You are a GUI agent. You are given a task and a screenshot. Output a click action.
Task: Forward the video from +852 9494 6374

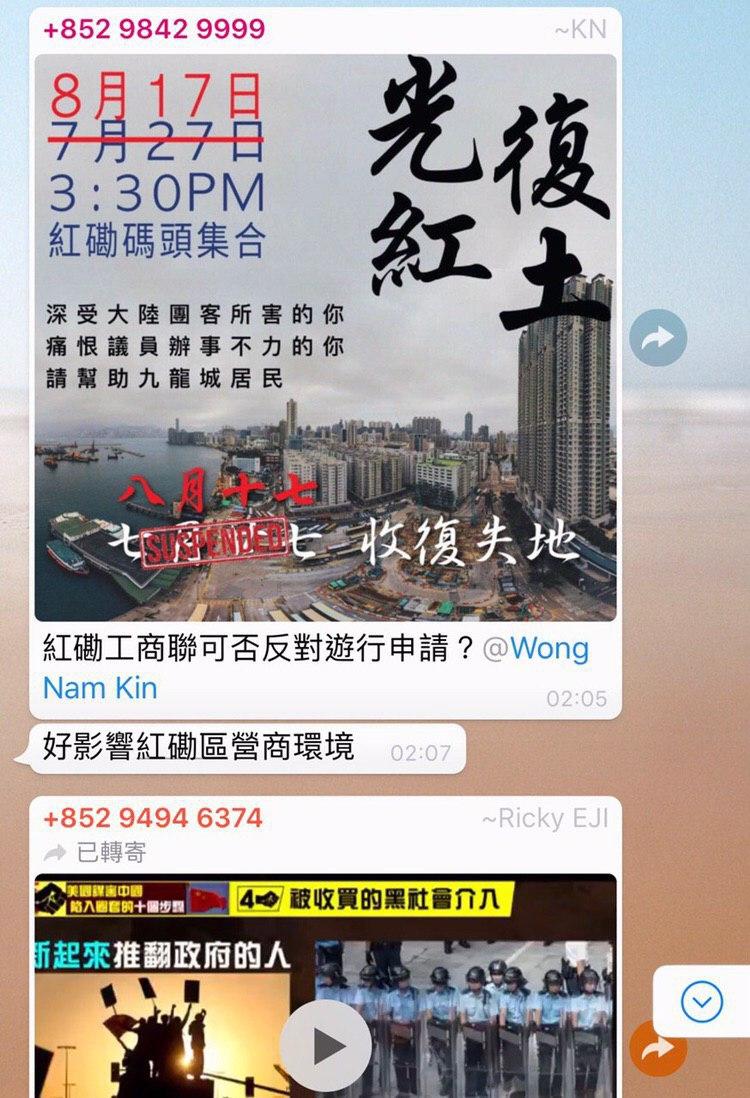[x=658, y=1051]
